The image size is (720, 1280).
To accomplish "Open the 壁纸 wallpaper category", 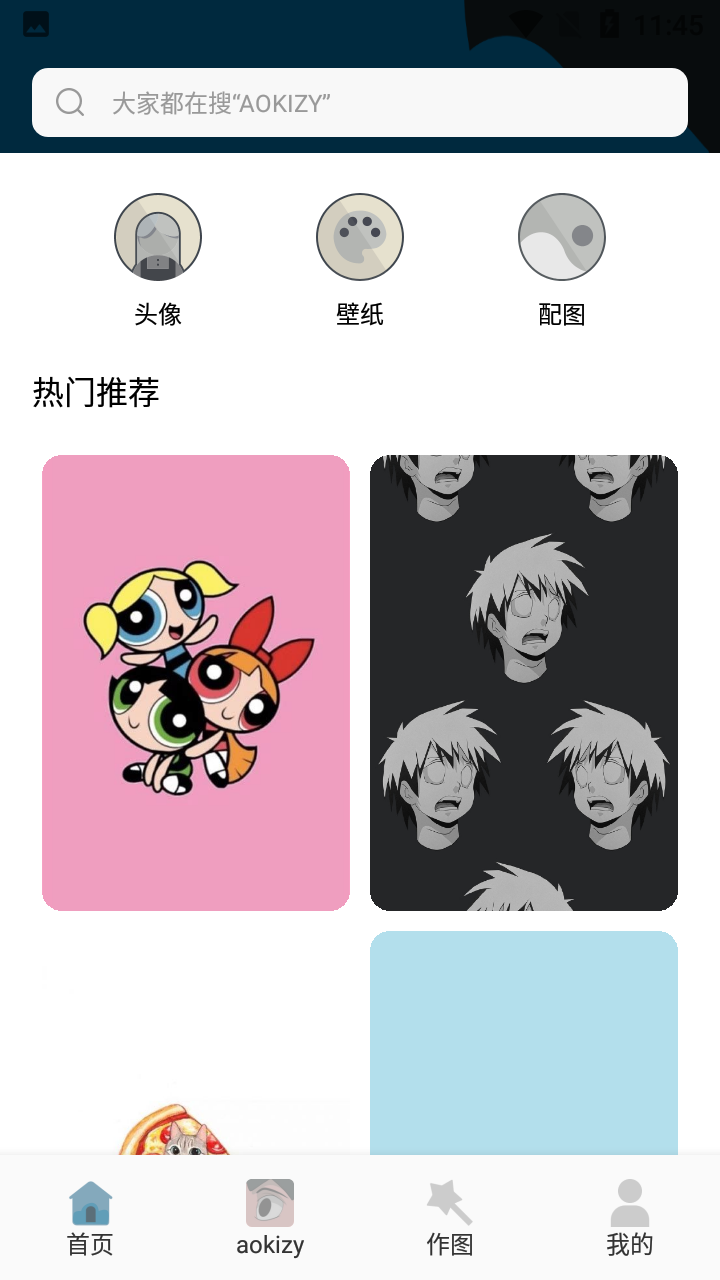I will point(360,260).
